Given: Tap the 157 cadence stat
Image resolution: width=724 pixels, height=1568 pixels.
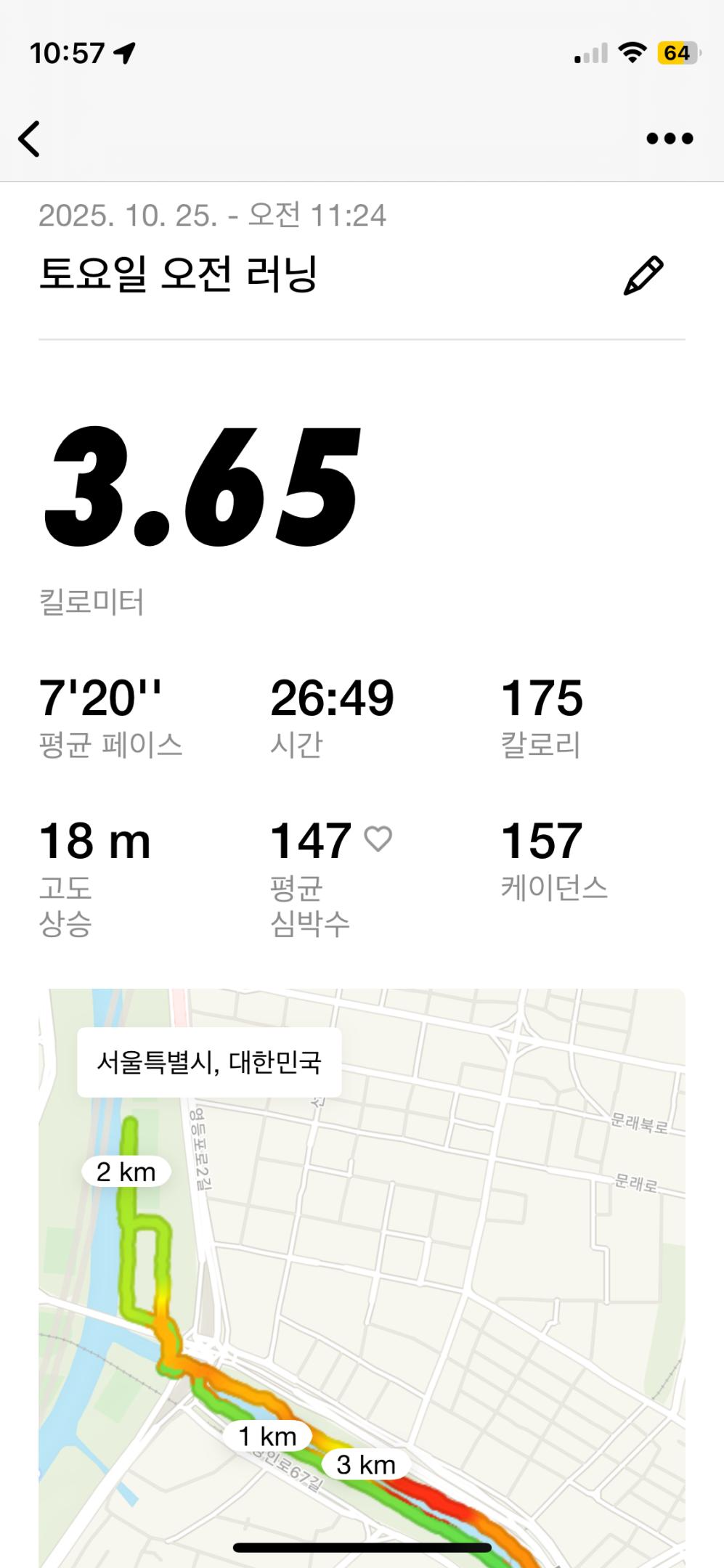Looking at the screenshot, I should coord(541,841).
